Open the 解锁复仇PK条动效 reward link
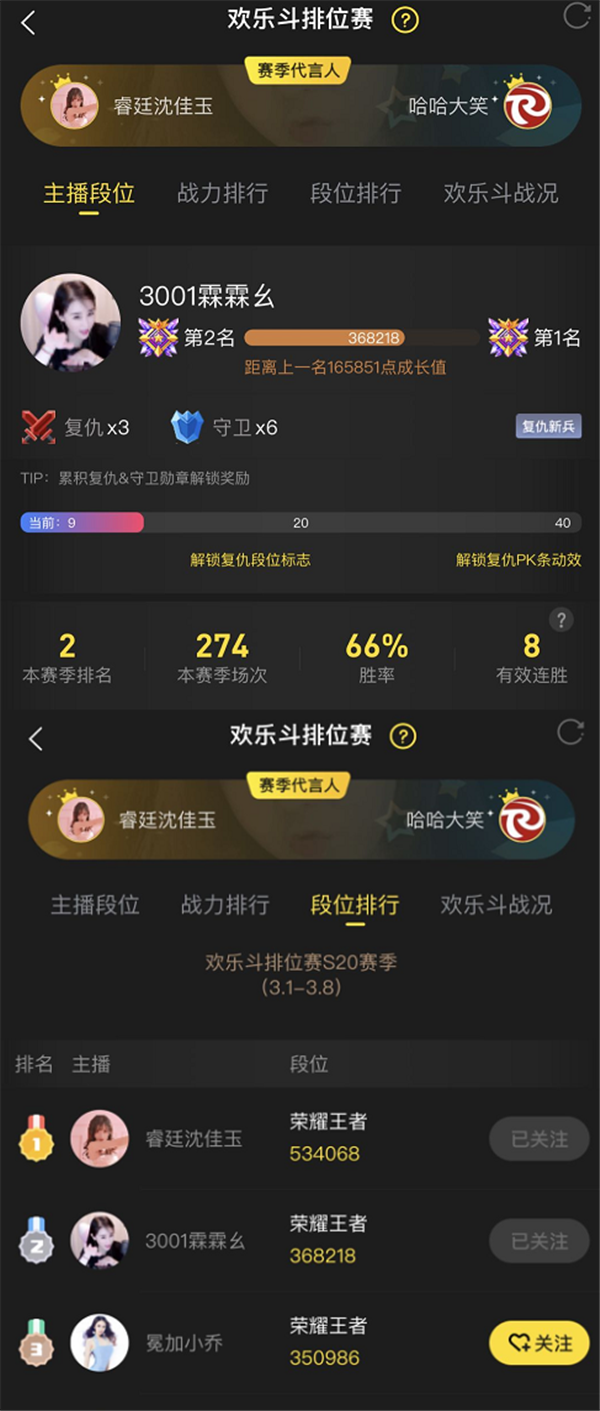The height and width of the screenshot is (1411, 600). [x=518, y=560]
